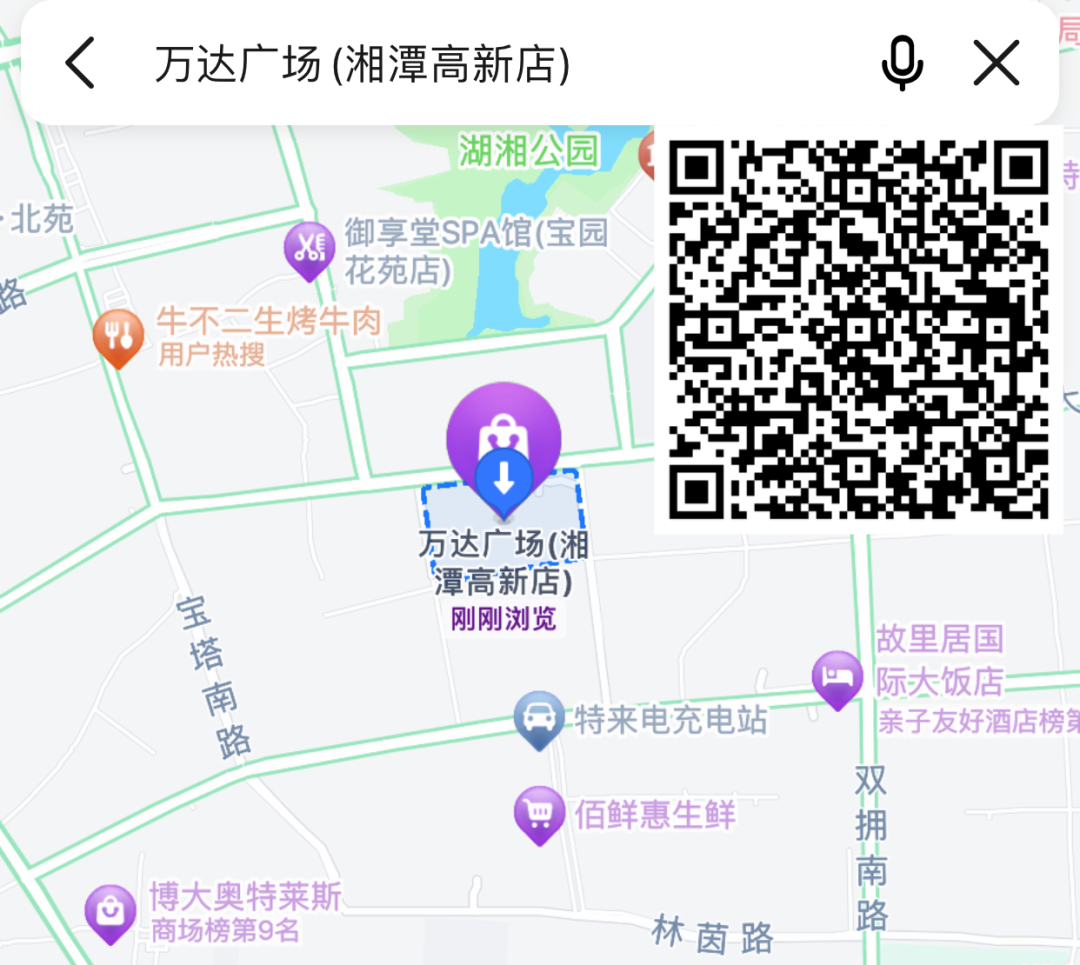Open the 佰鲜惠生鲜 map marker
The width and height of the screenshot is (1080, 965).
[539, 813]
